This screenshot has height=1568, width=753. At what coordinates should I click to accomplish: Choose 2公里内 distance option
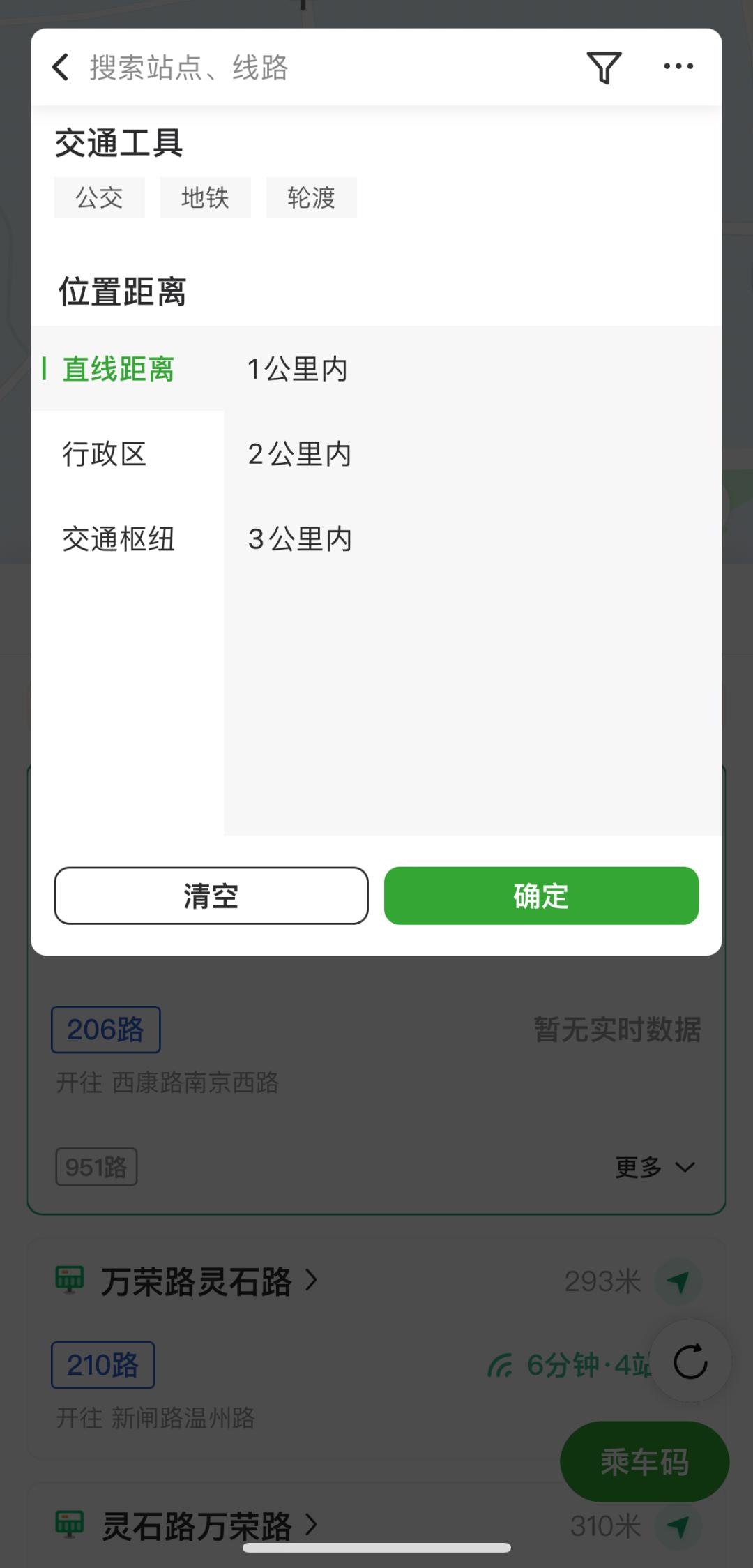[x=300, y=454]
